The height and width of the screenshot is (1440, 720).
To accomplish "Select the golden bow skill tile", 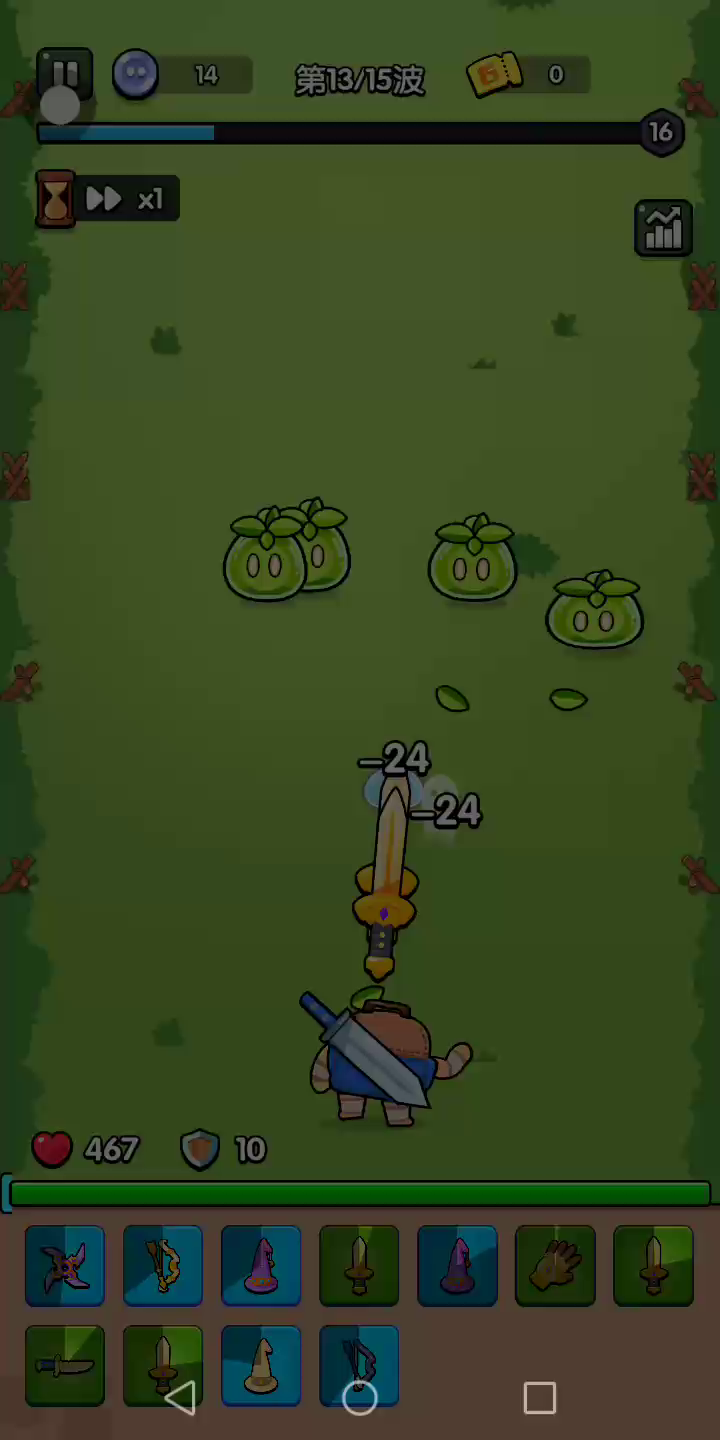I will 163,1266.
